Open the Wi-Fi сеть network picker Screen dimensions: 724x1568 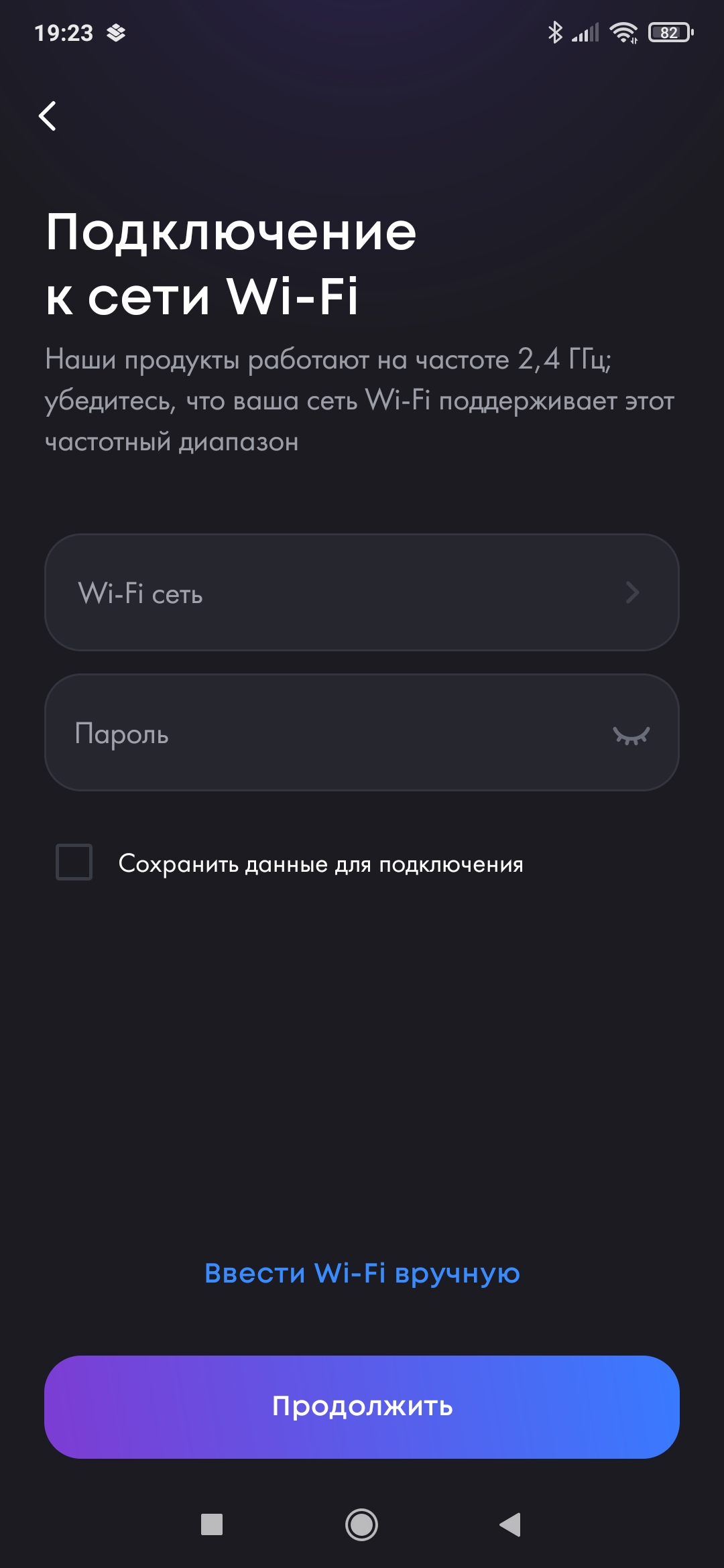point(362,592)
